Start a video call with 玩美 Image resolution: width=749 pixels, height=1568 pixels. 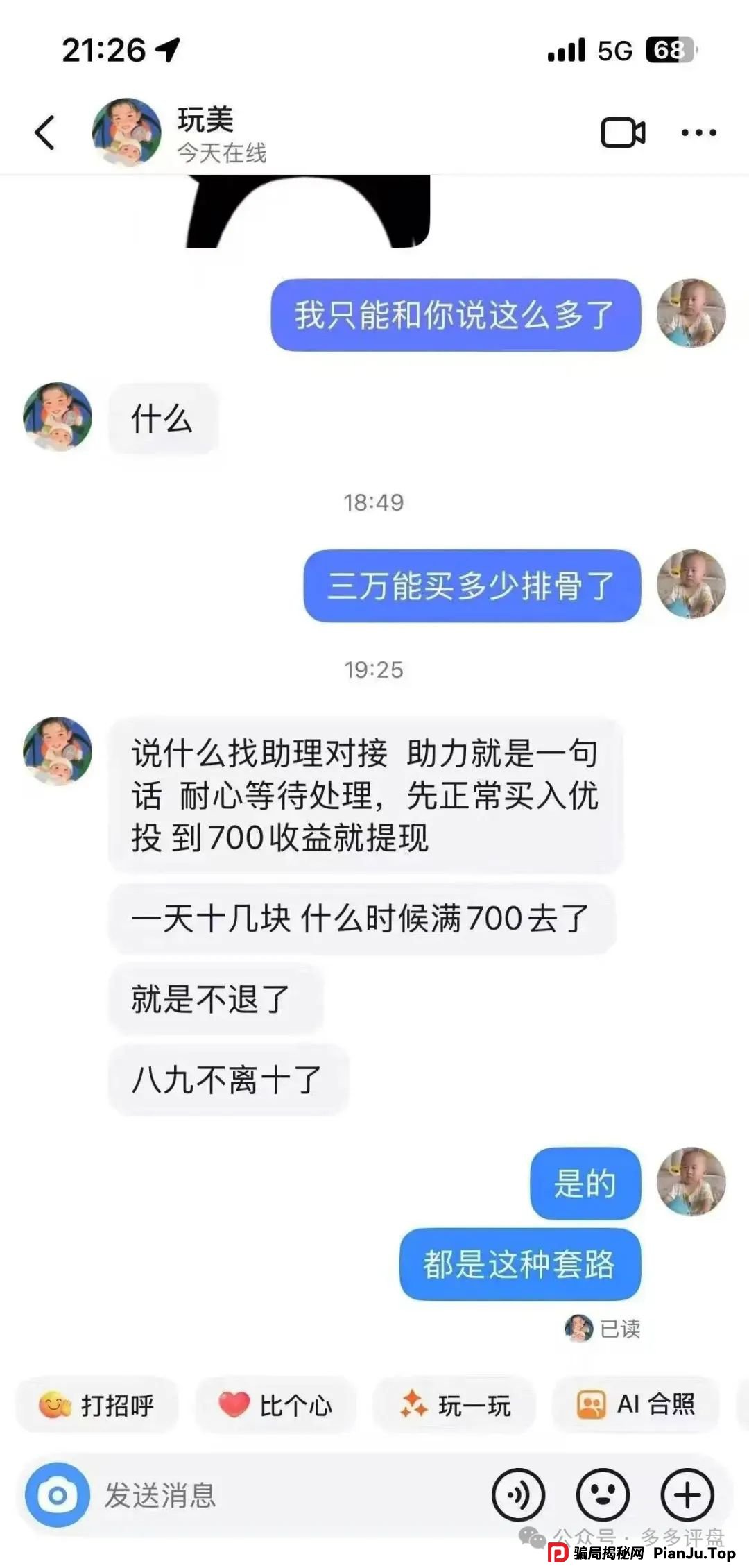coord(622,133)
